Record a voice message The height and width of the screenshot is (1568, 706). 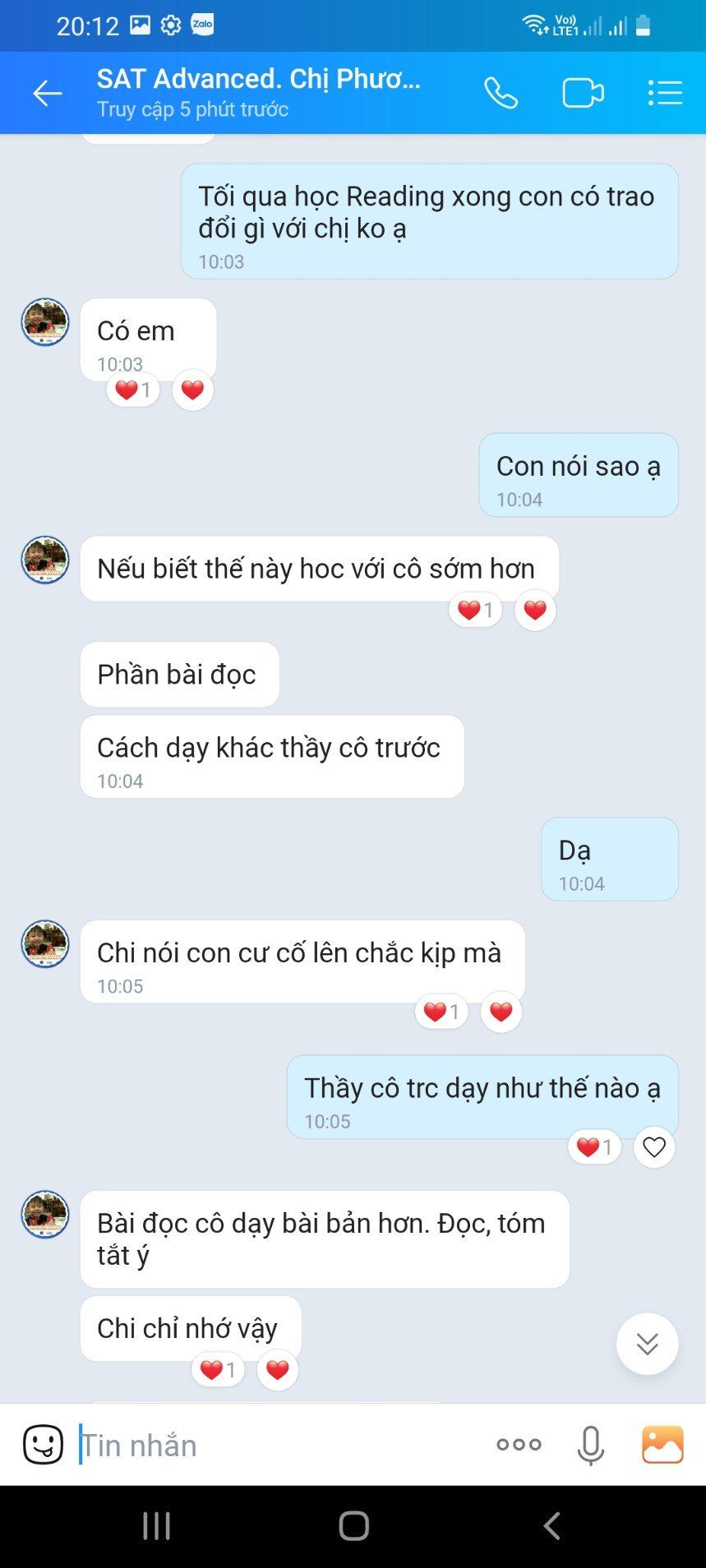[590, 1445]
